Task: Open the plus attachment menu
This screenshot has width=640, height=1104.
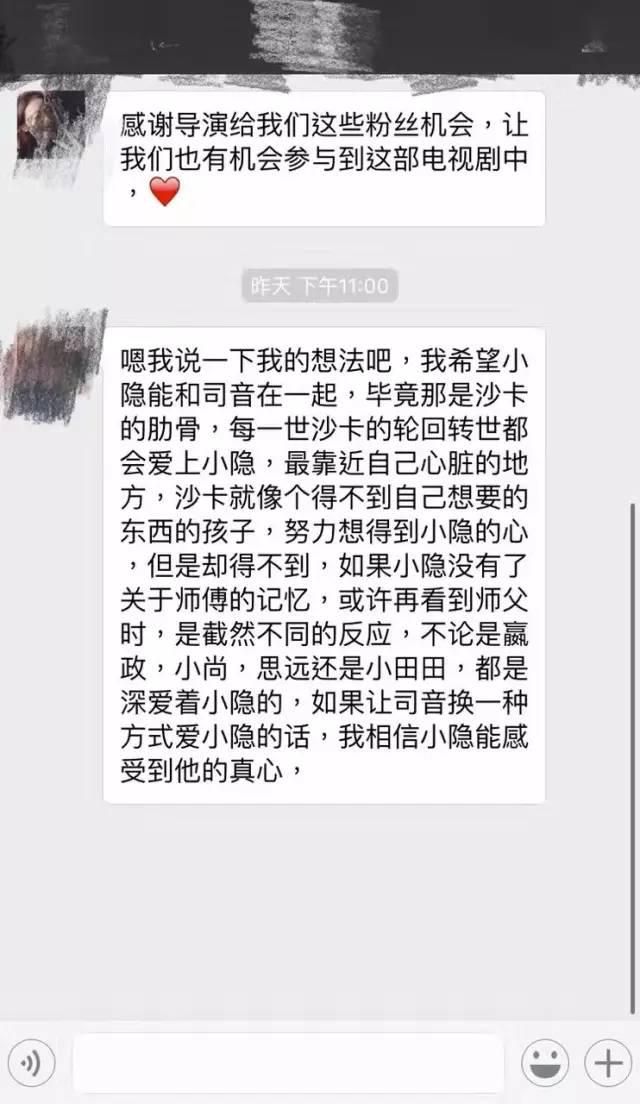Action: click(608, 1062)
